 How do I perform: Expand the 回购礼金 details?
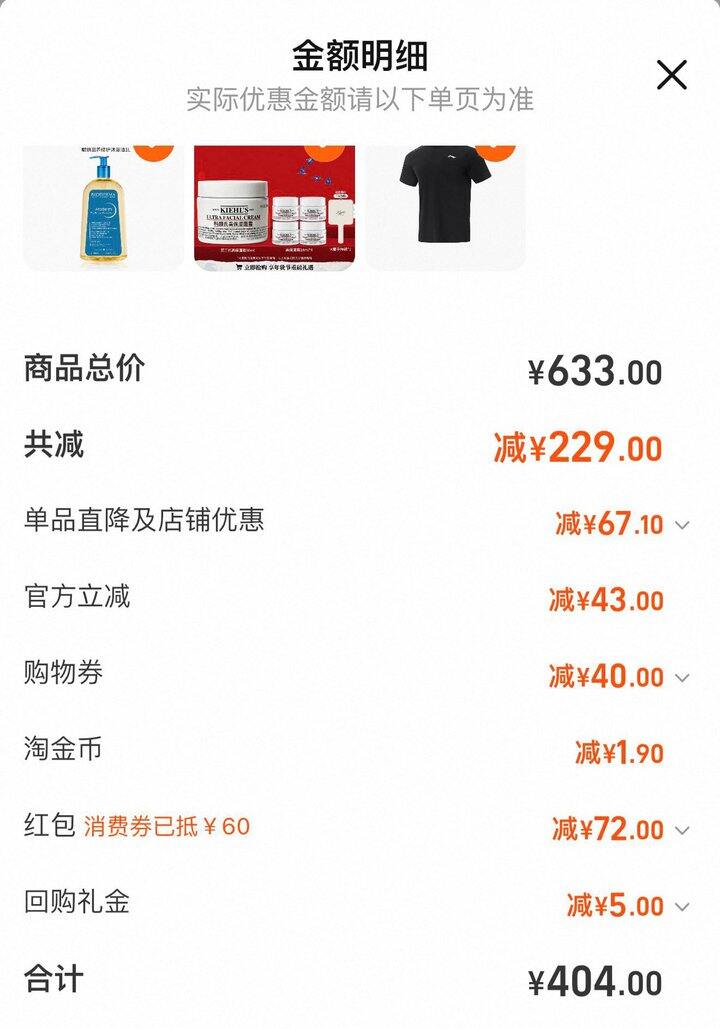tap(682, 907)
